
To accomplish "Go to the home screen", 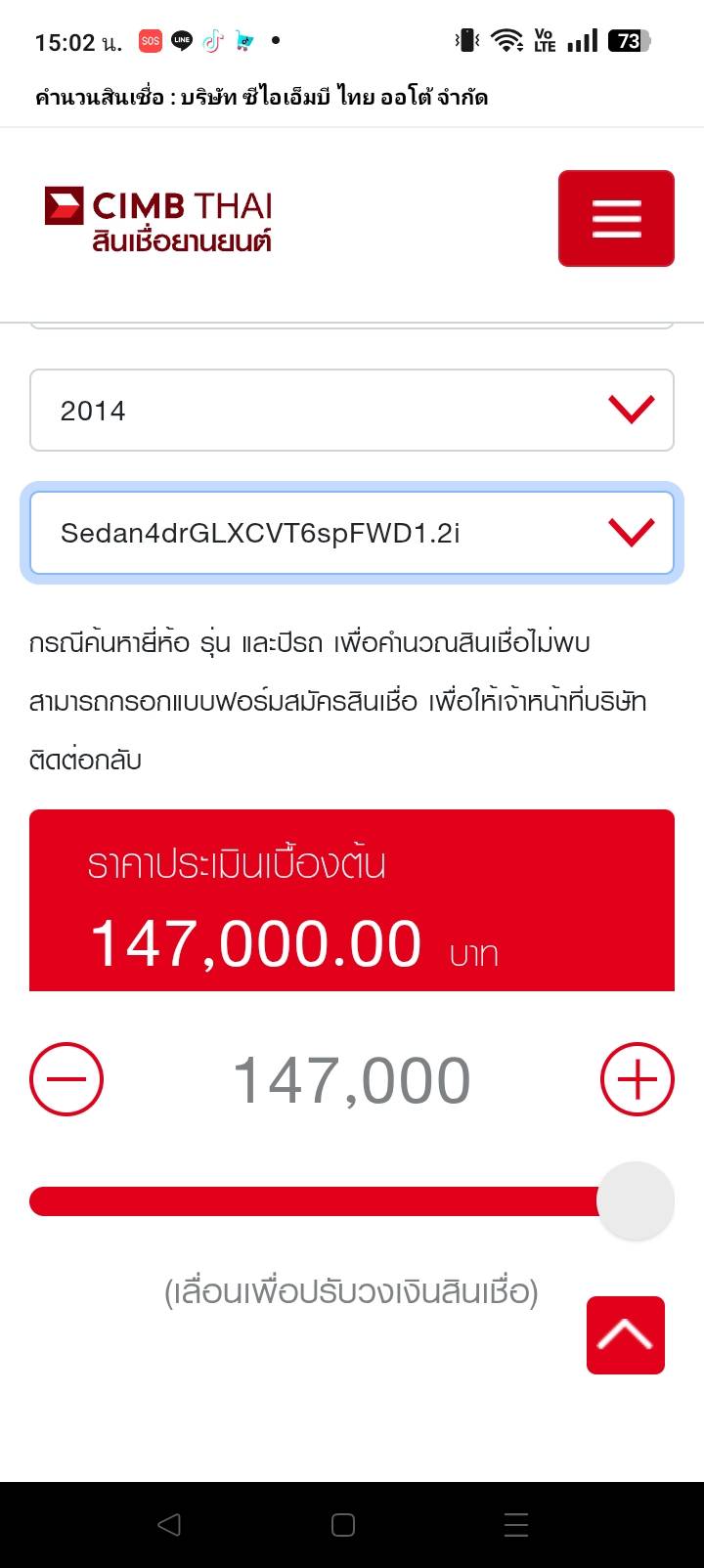I will pyautogui.click(x=343, y=1524).
